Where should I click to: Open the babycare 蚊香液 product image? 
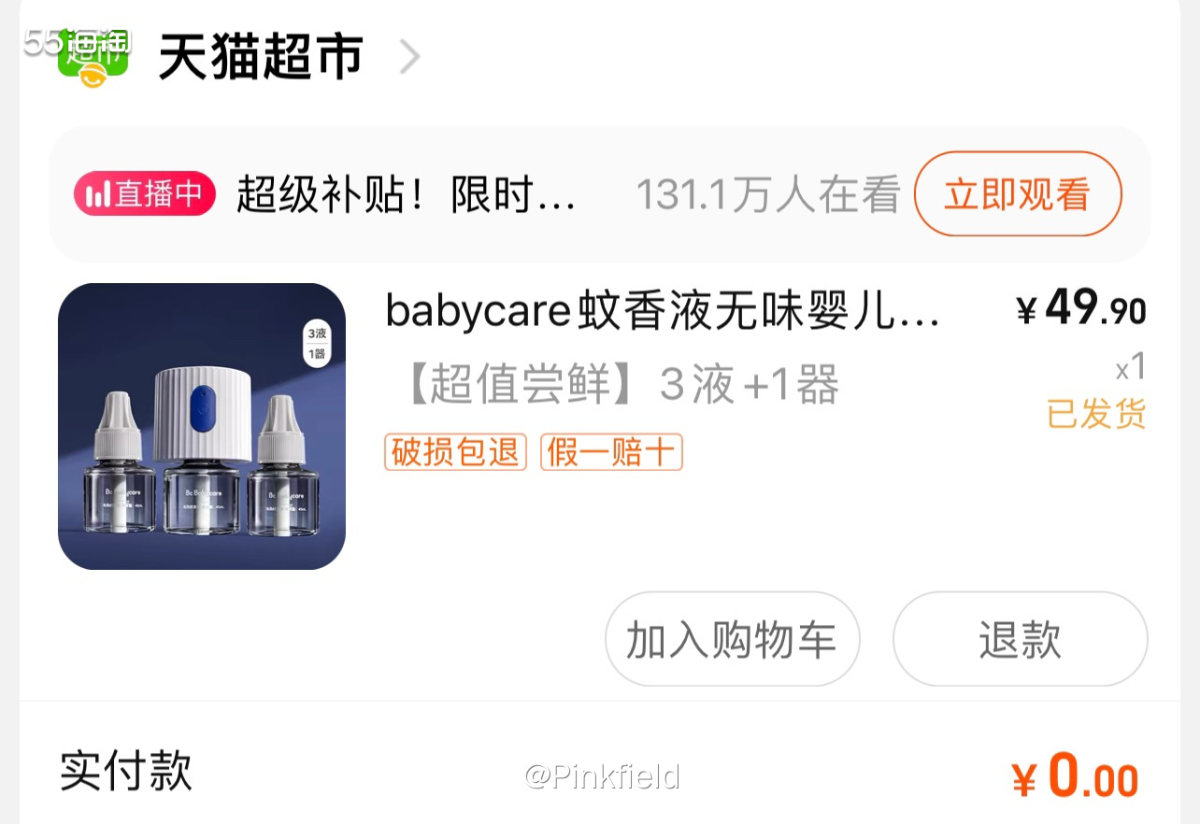pos(202,426)
